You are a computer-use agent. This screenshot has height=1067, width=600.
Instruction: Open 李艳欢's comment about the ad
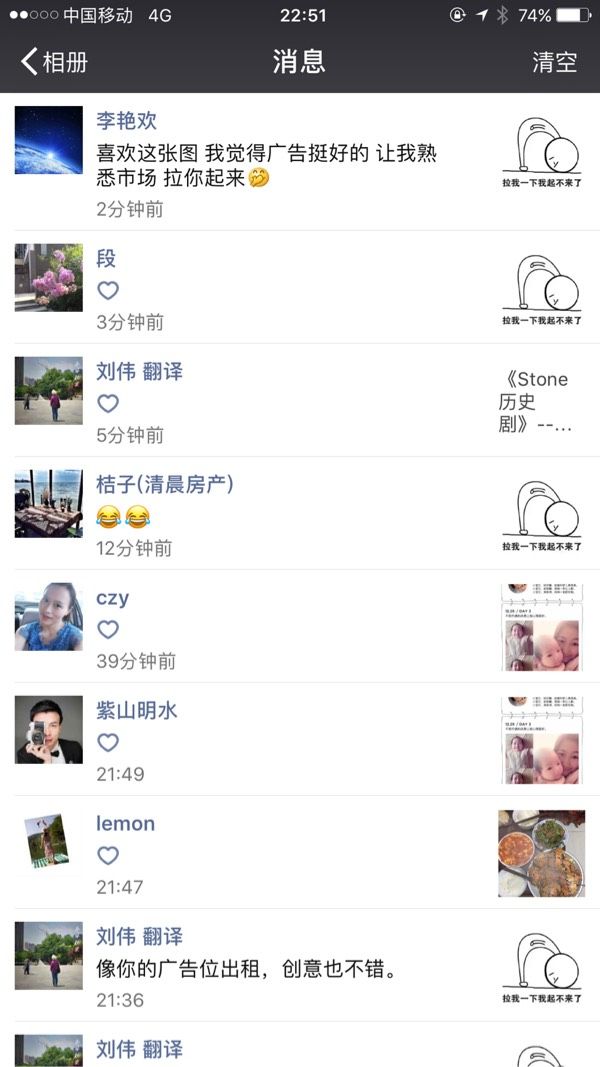pyautogui.click(x=300, y=162)
